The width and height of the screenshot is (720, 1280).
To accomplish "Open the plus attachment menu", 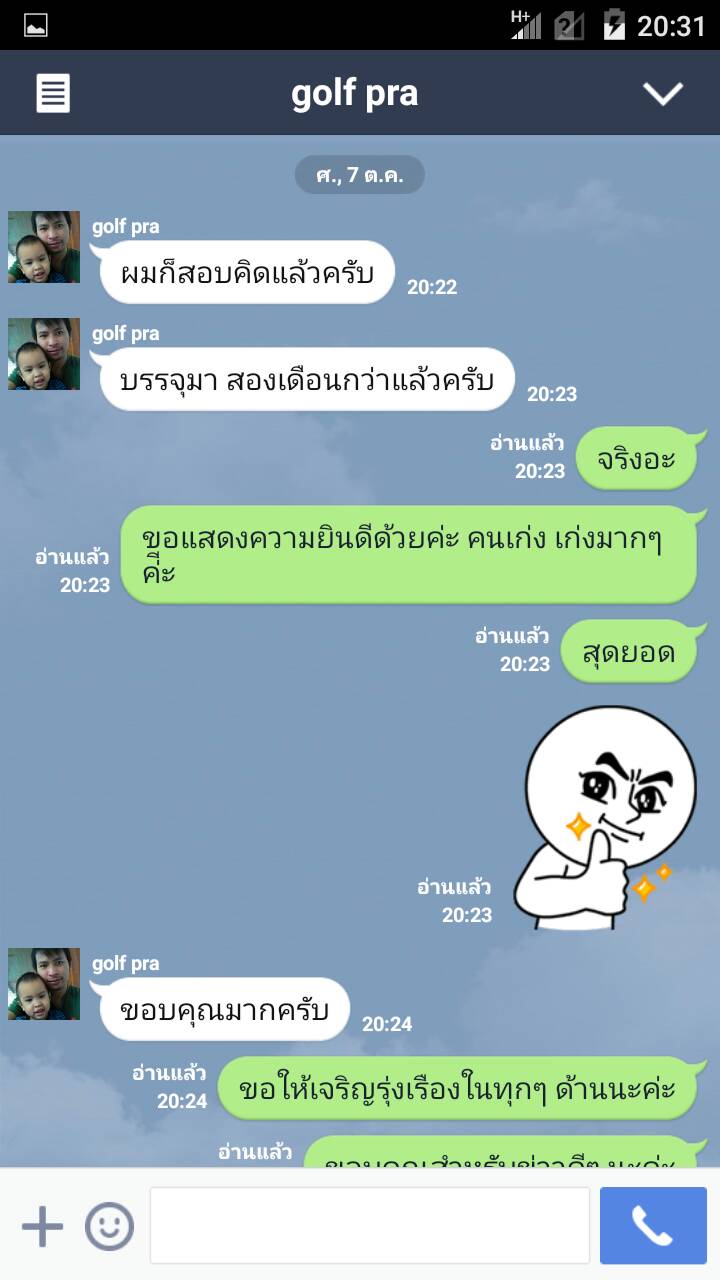I will coord(42,1226).
